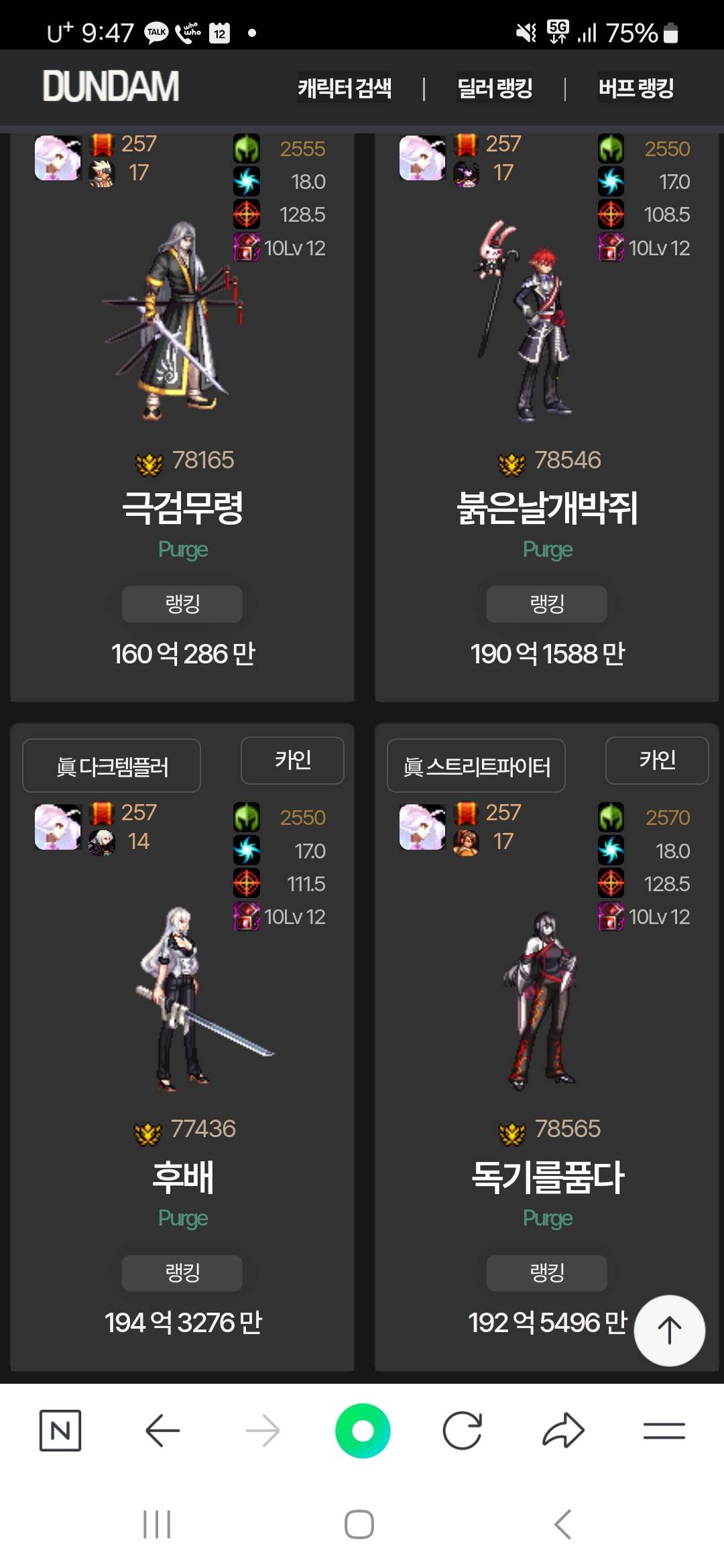Image resolution: width=724 pixels, height=1568 pixels.
Task: Open character card 극검무령
Action: 182,507
